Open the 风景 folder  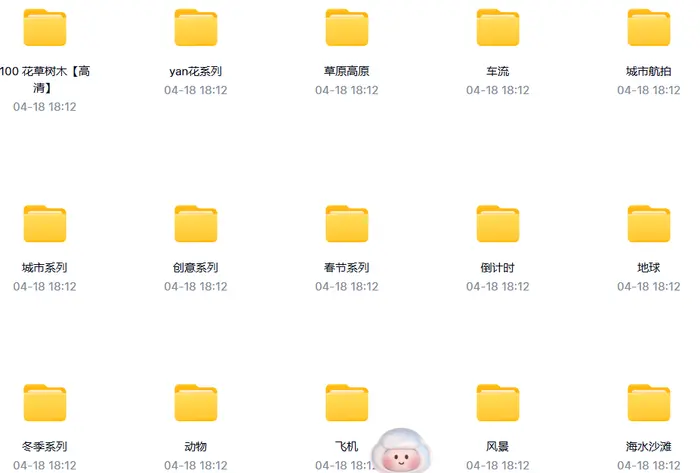(x=498, y=403)
